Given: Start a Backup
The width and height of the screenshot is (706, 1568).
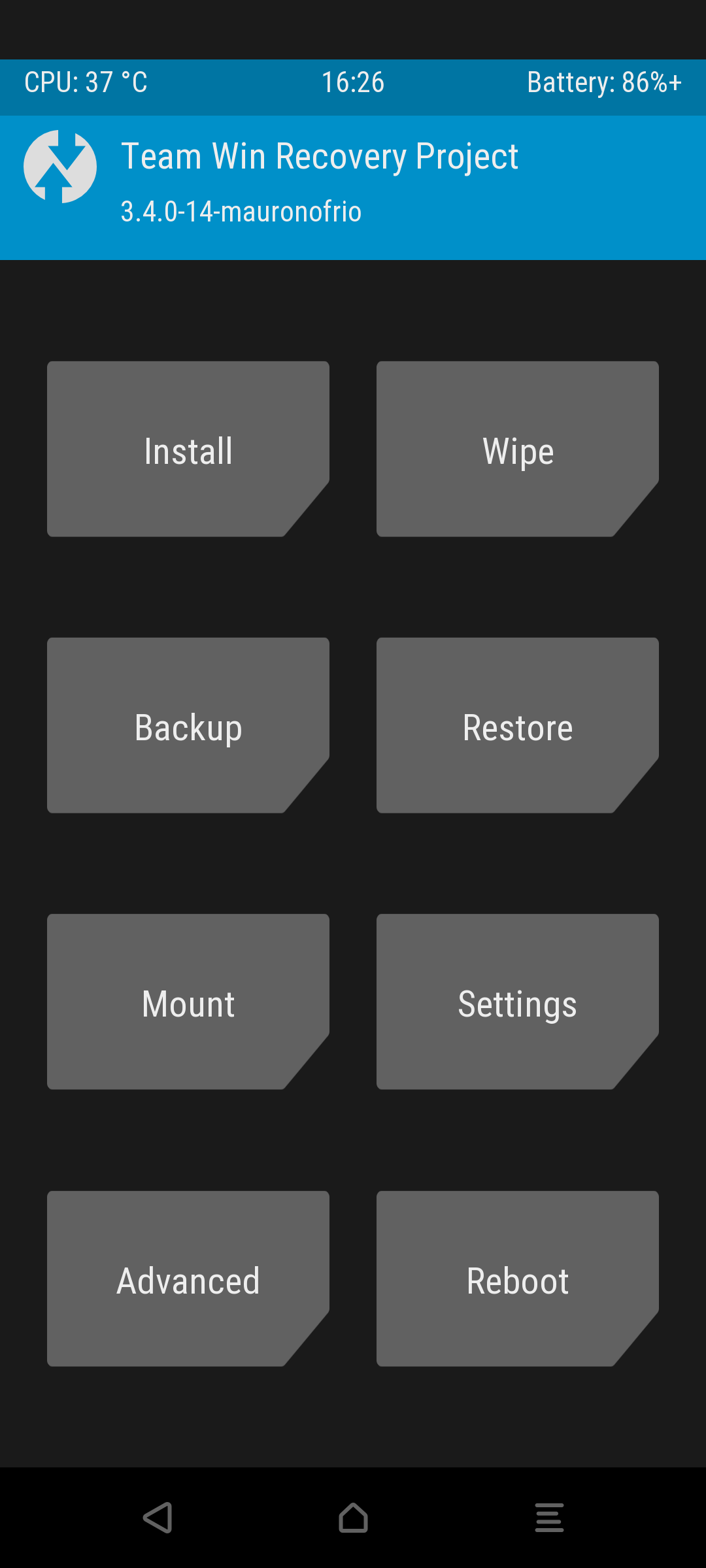Looking at the screenshot, I should (188, 726).
